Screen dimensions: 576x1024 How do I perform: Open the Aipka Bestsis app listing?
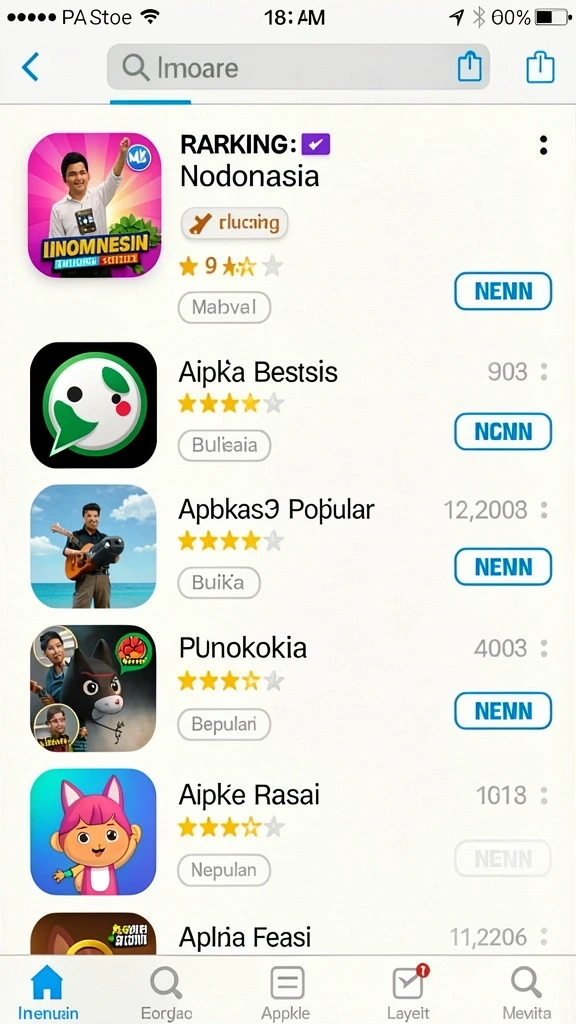pyautogui.click(x=258, y=372)
